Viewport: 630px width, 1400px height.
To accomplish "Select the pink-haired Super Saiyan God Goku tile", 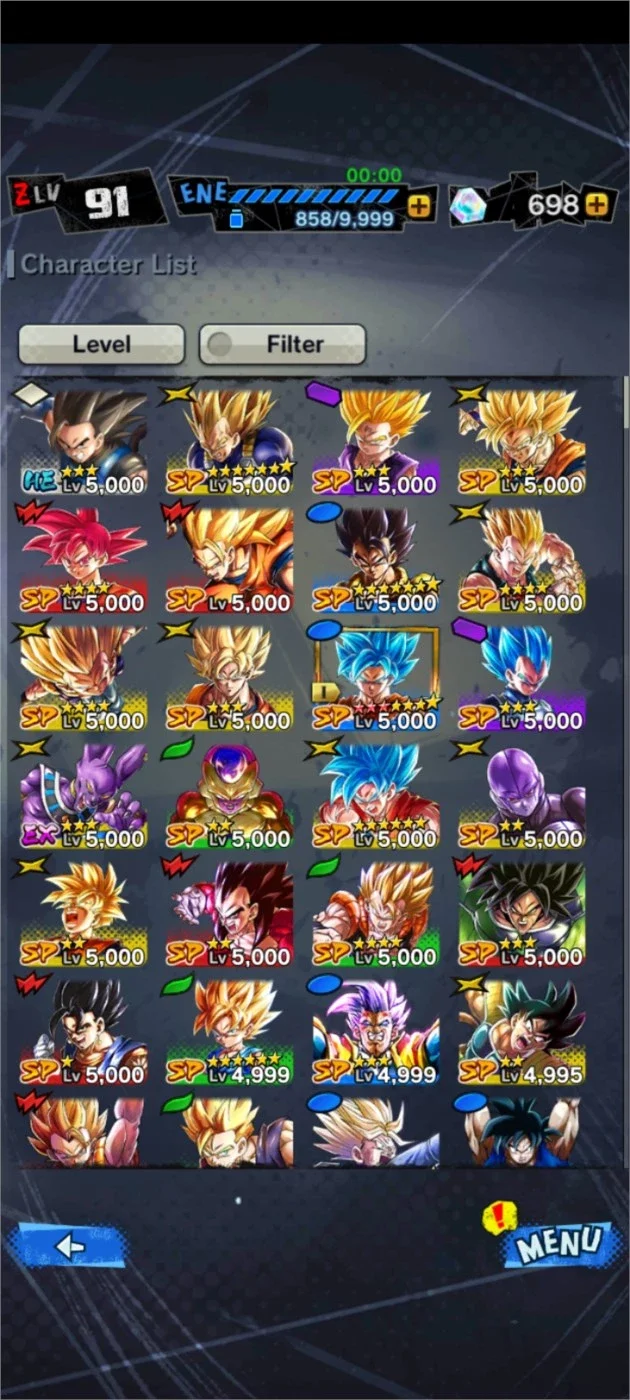I will [83, 560].
